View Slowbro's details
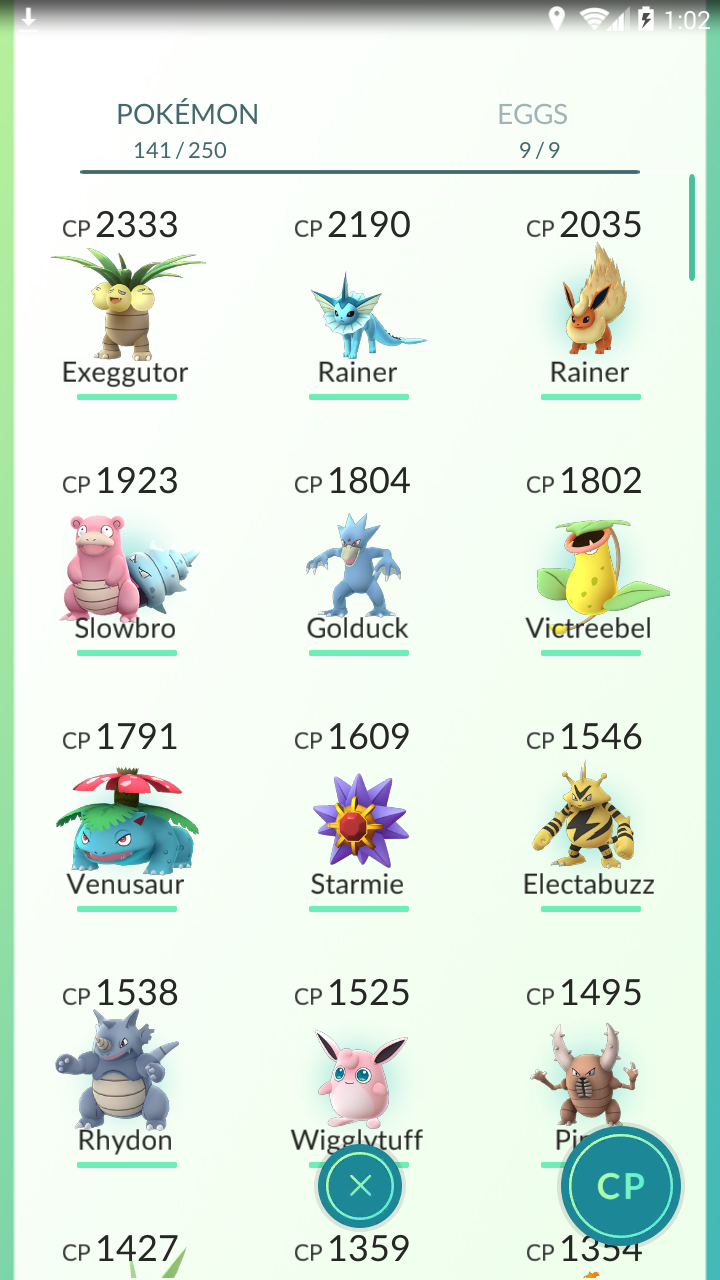720x1280 pixels. pos(126,560)
